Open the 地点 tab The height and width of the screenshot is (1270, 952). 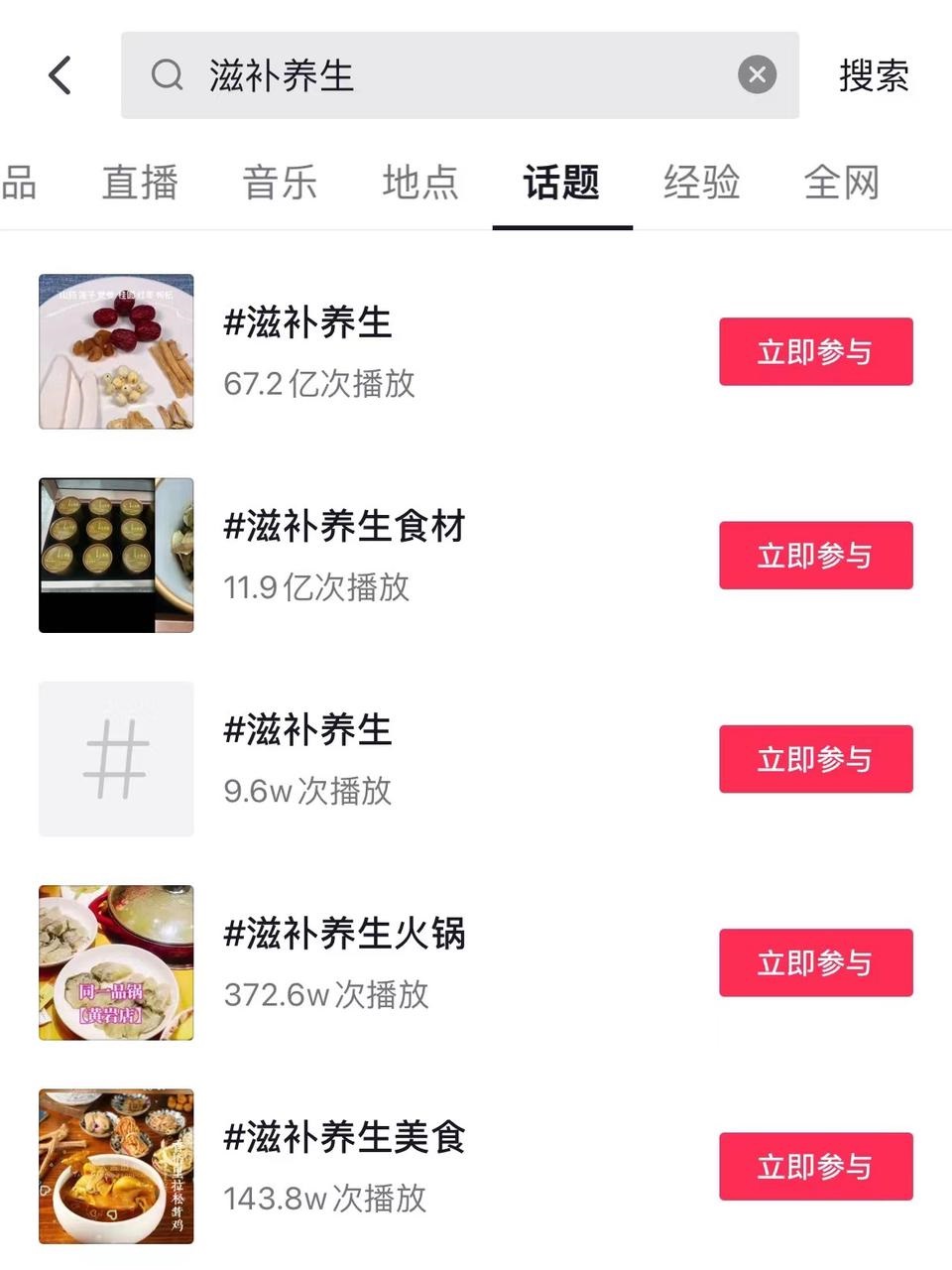[x=420, y=183]
